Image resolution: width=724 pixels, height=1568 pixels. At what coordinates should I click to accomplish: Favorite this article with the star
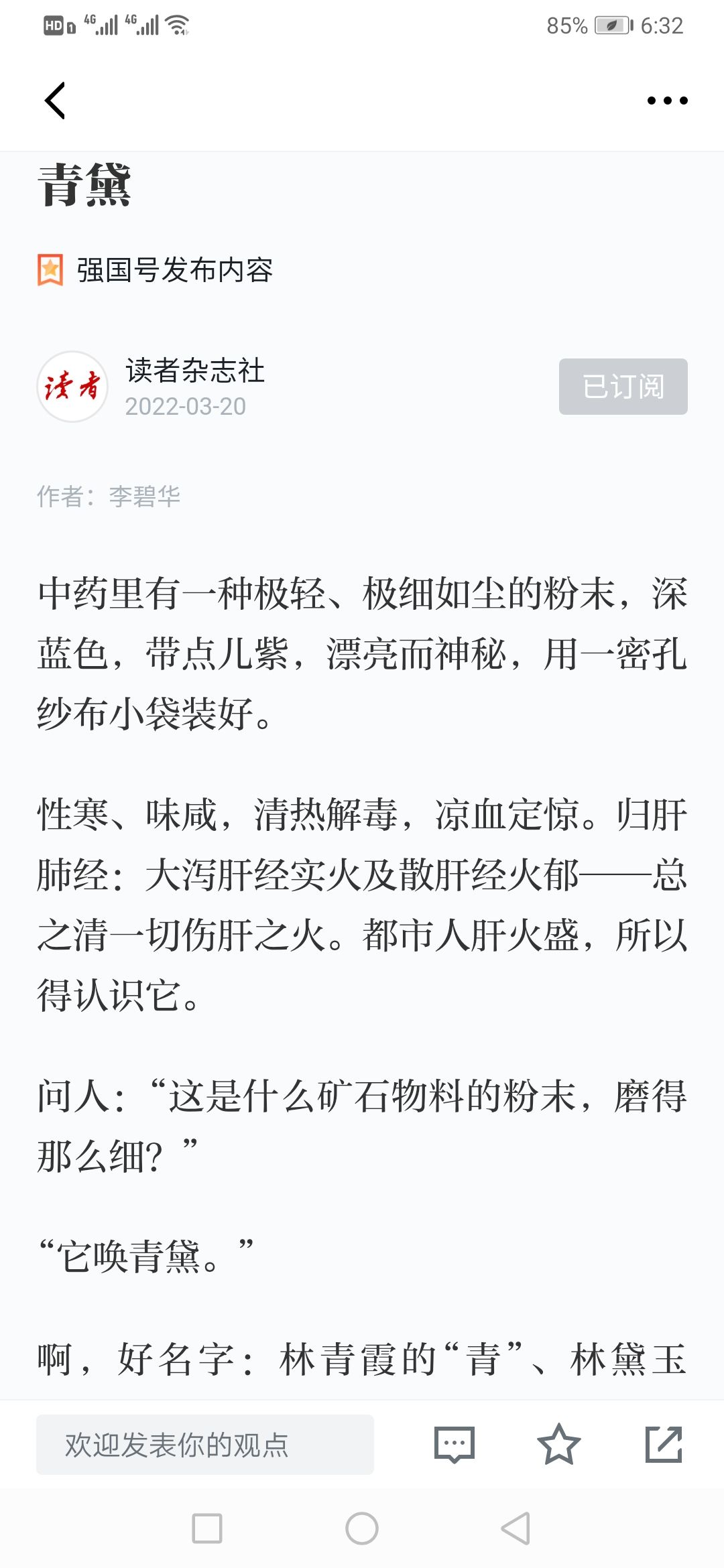[x=558, y=1444]
